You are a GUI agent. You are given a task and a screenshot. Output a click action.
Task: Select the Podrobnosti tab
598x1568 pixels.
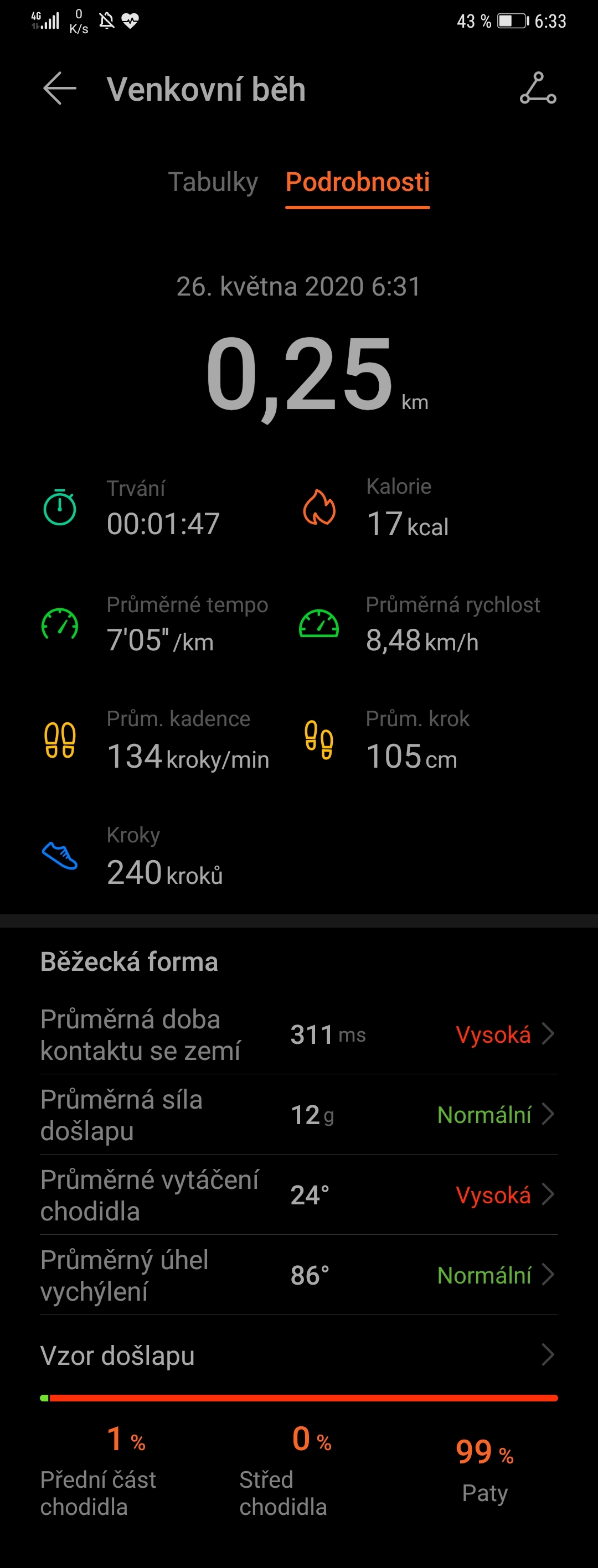[358, 182]
